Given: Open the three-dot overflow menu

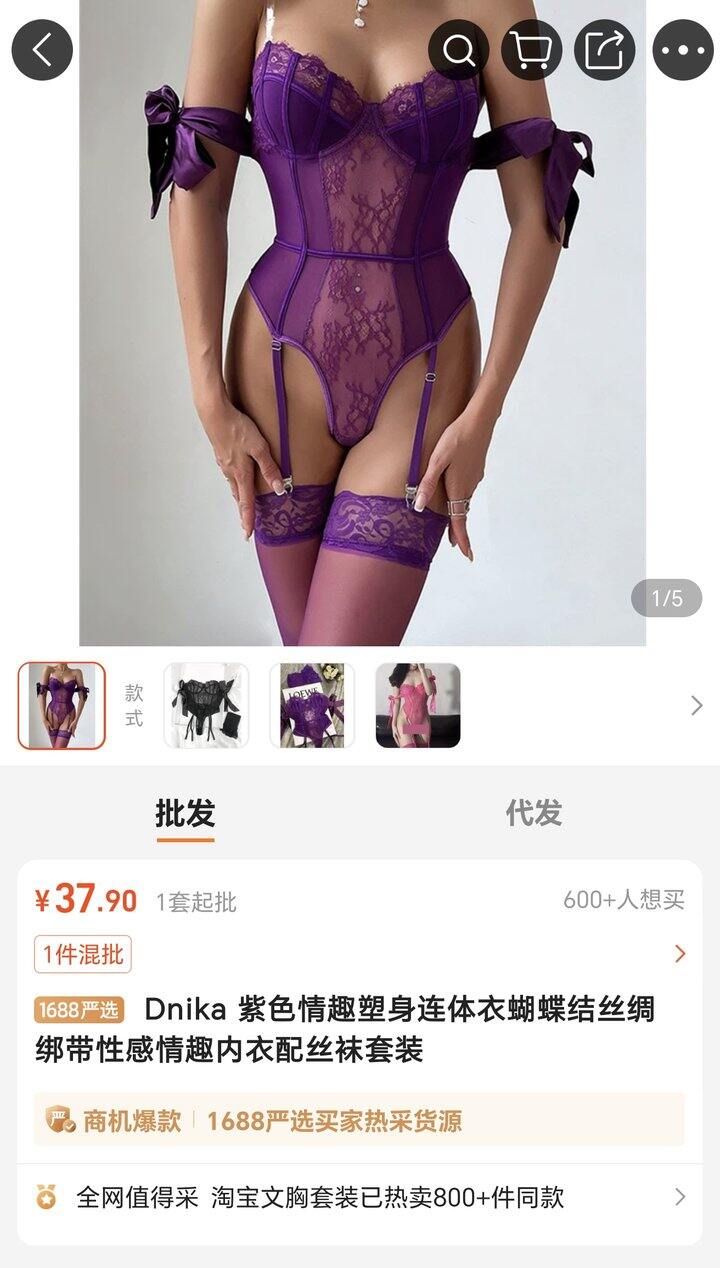Looking at the screenshot, I should click(683, 50).
